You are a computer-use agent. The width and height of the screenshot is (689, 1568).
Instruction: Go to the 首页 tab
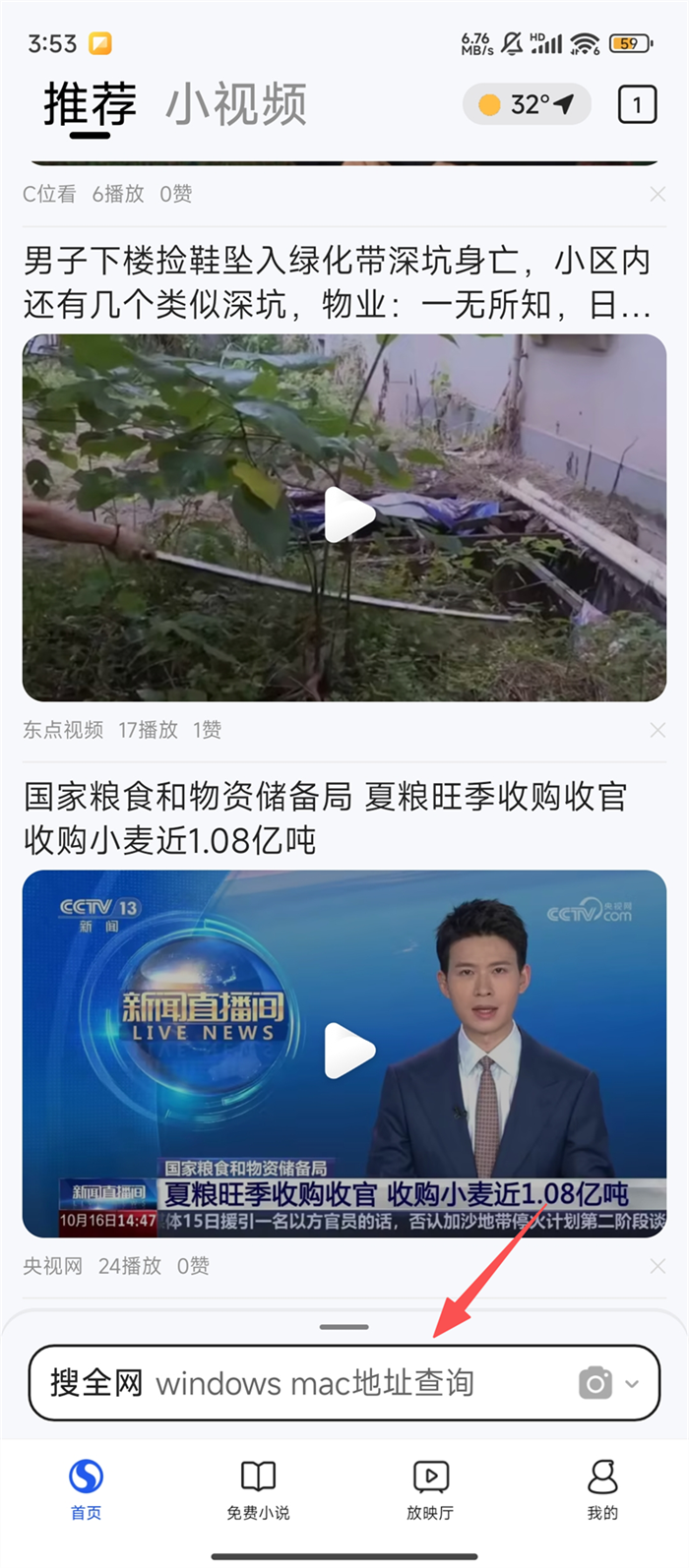87,1489
